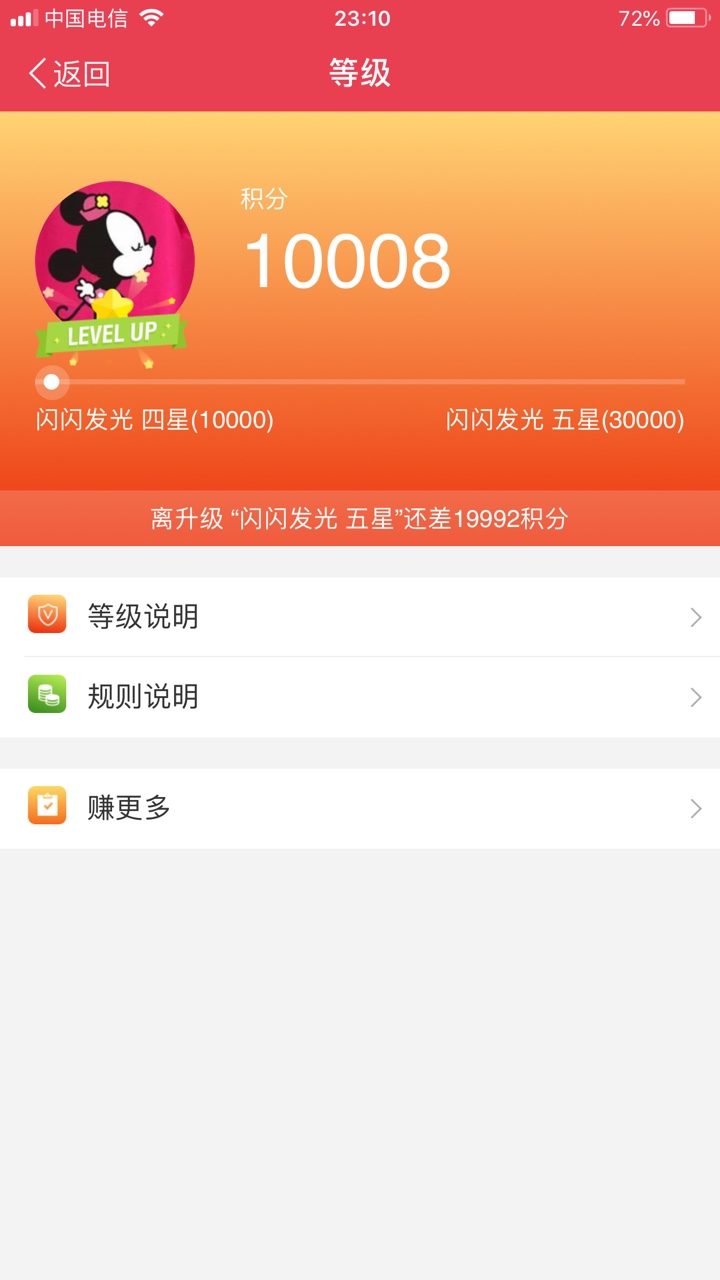
Task: Open the 规则说明 row
Action: coord(360,697)
